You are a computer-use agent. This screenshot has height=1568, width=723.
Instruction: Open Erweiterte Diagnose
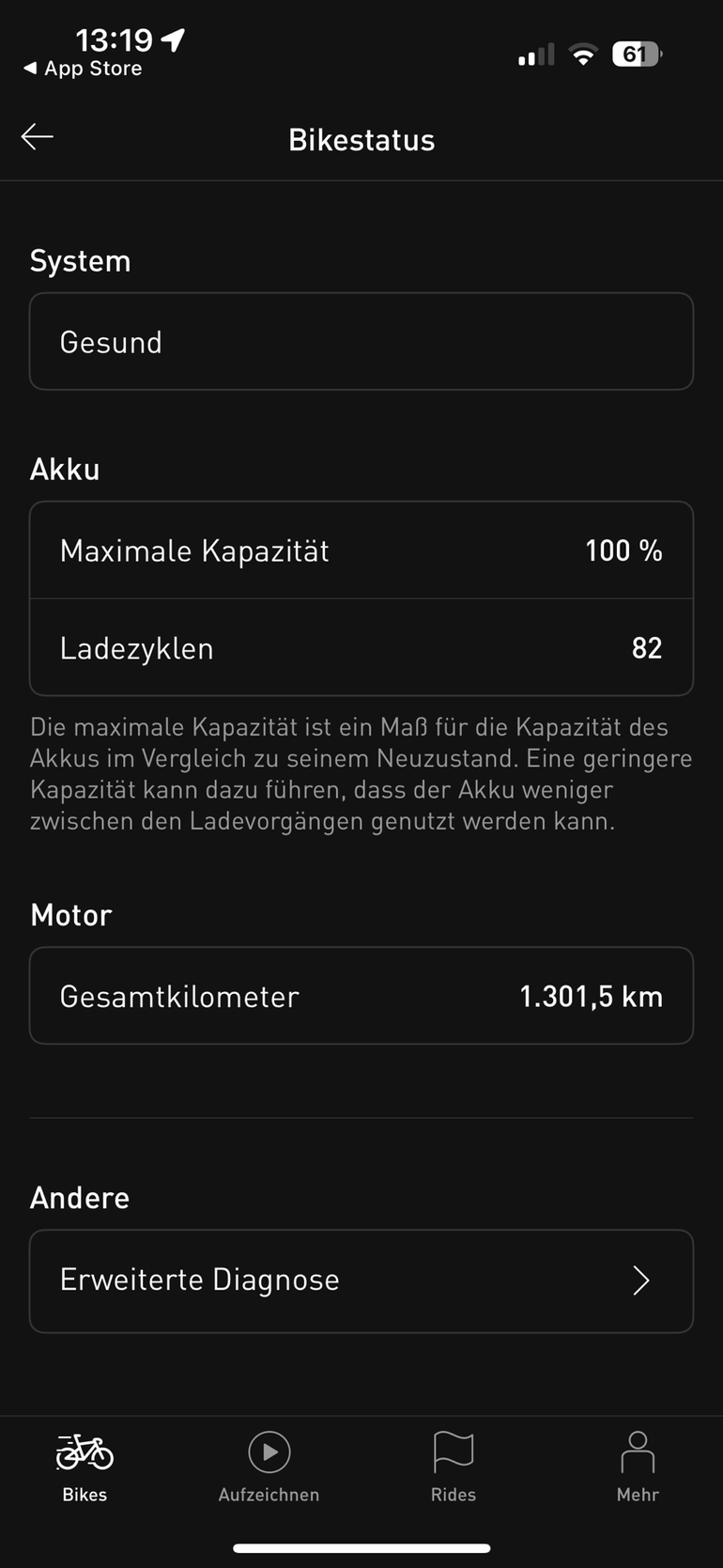[x=361, y=1281]
